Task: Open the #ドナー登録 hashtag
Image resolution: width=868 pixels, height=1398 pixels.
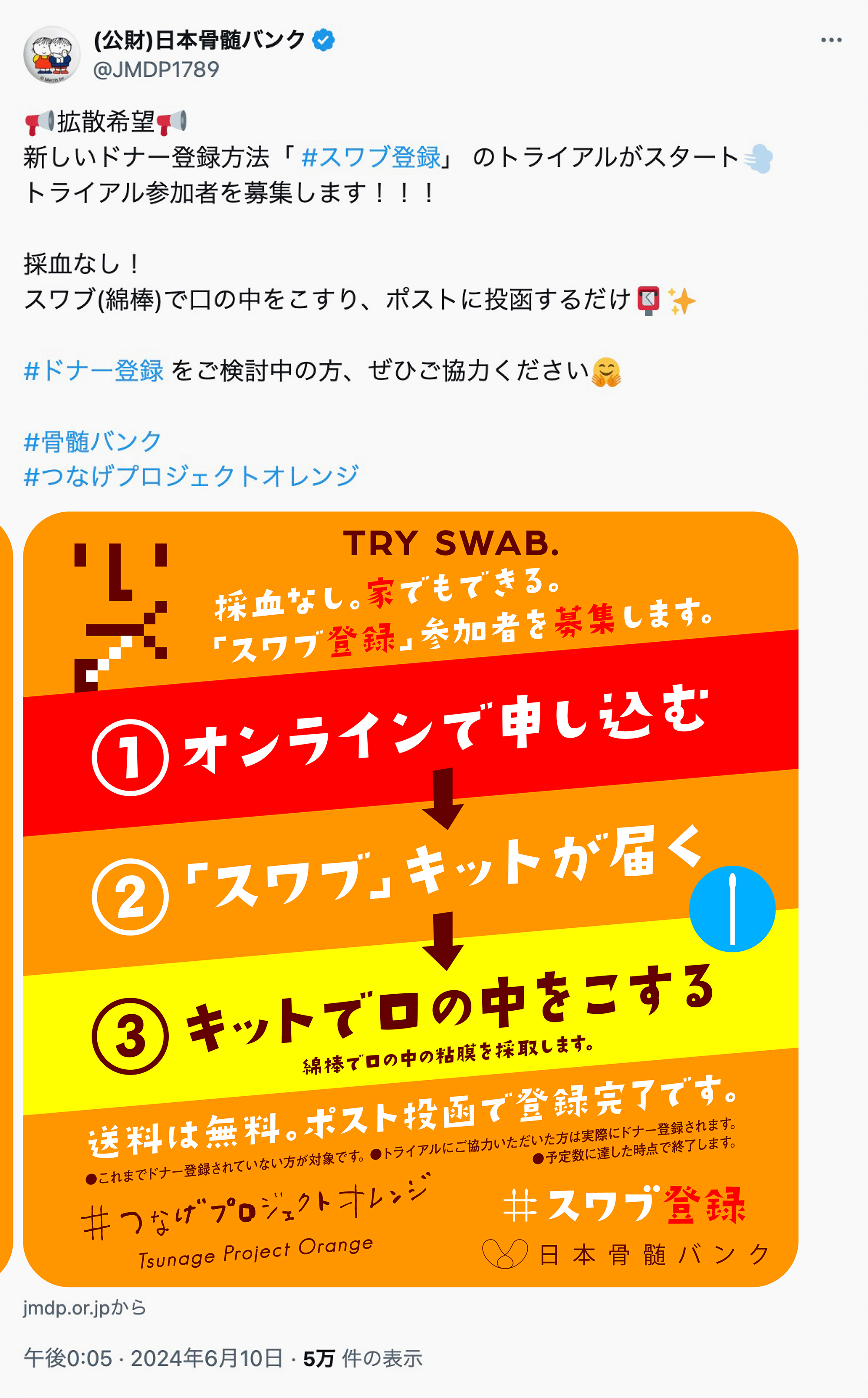Action: (x=94, y=371)
